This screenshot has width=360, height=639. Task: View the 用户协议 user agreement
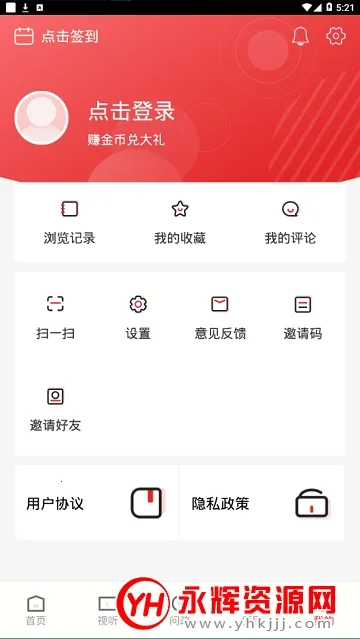tap(97, 503)
